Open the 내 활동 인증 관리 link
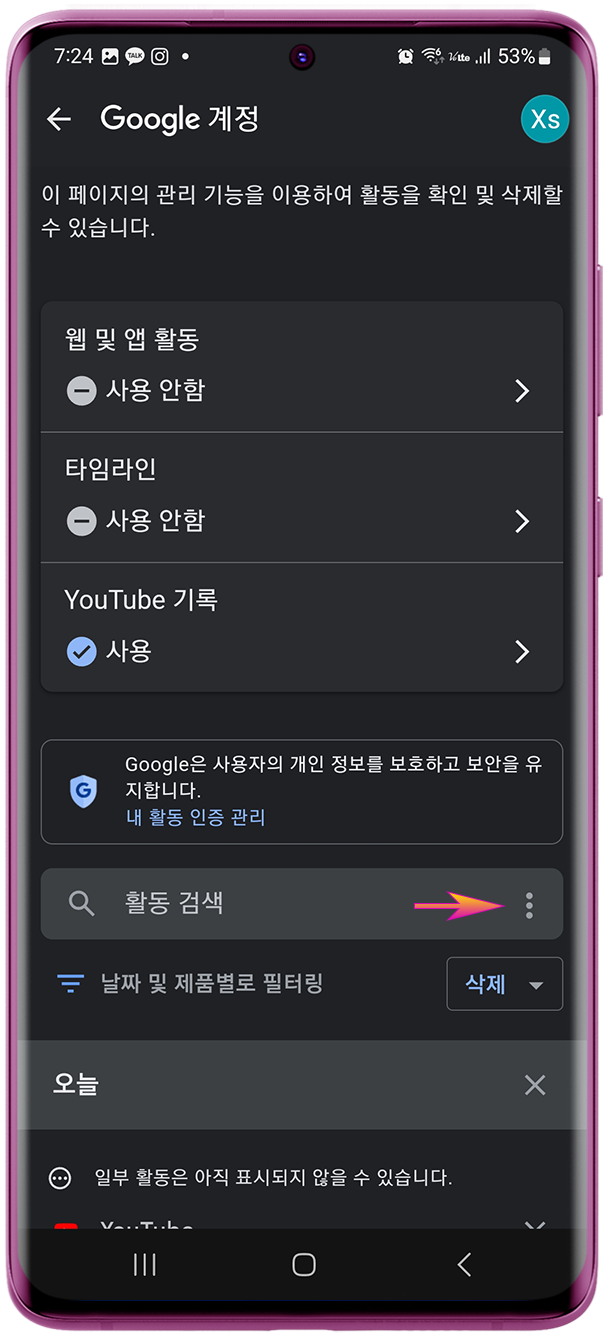This screenshot has width=604, height=1333. click(196, 817)
